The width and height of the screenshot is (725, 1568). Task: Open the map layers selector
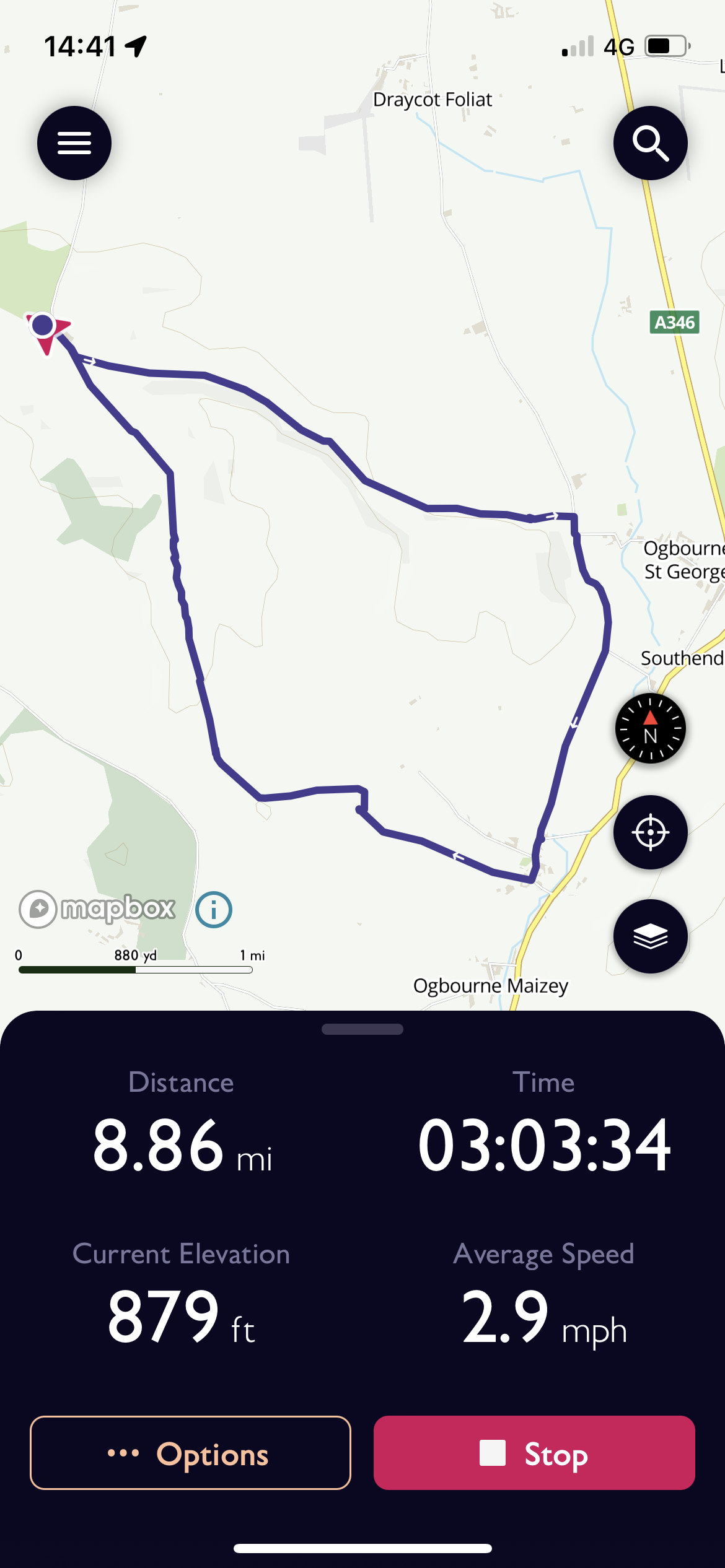650,936
